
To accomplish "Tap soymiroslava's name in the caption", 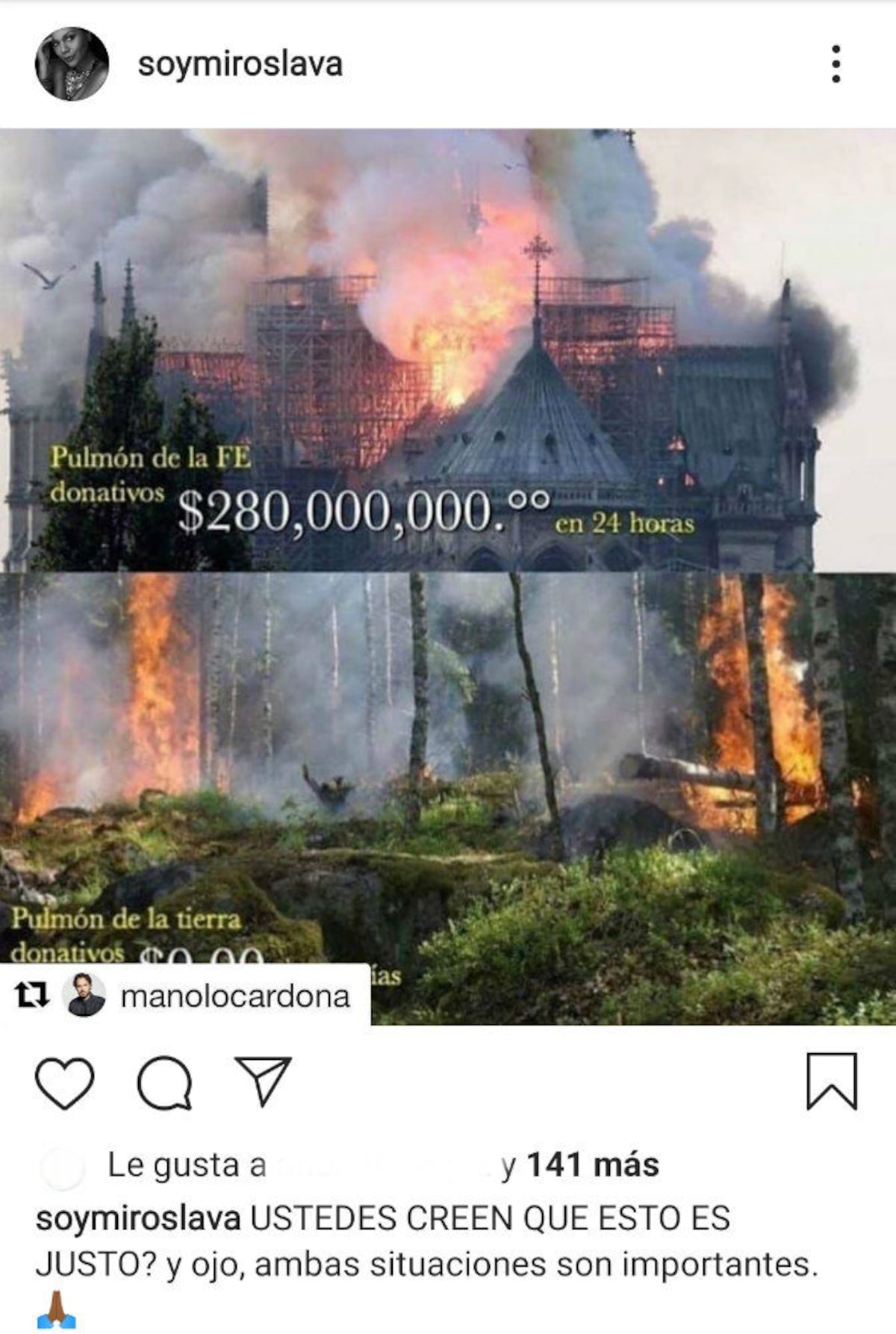I will point(138,1218).
